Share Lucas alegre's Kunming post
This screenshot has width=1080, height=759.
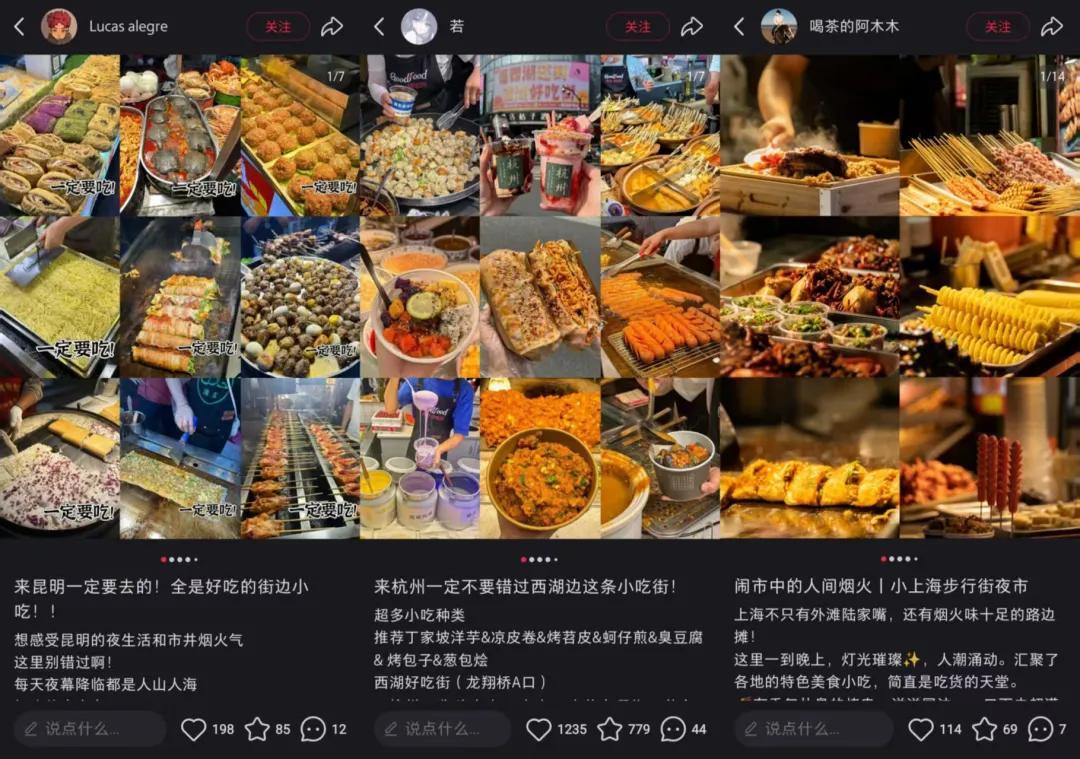click(332, 27)
